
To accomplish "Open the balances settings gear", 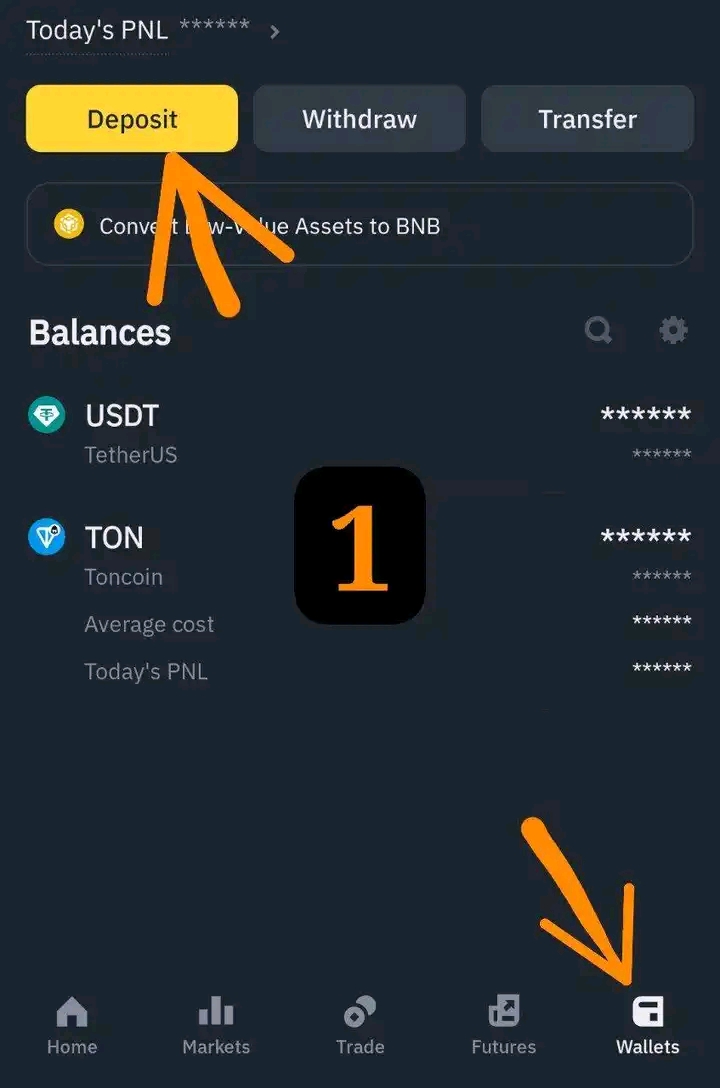I will [x=673, y=330].
